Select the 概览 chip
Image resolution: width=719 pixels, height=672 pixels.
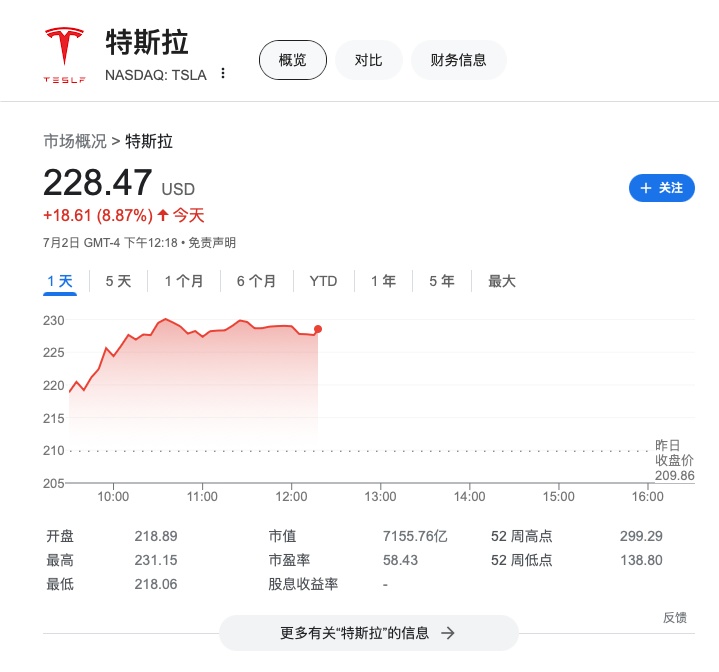pyautogui.click(x=293, y=60)
